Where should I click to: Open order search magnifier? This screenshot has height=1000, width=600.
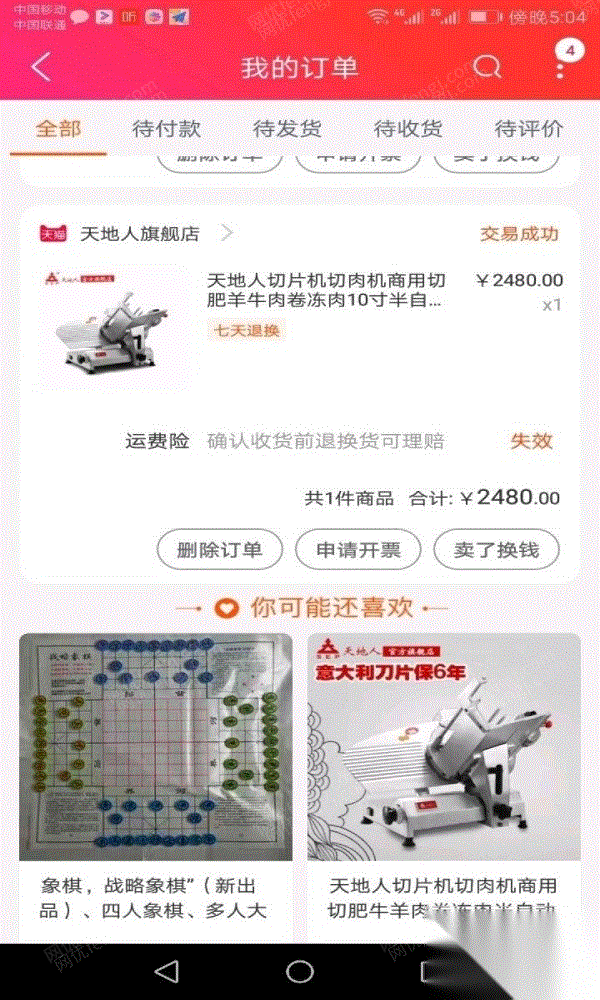click(487, 67)
